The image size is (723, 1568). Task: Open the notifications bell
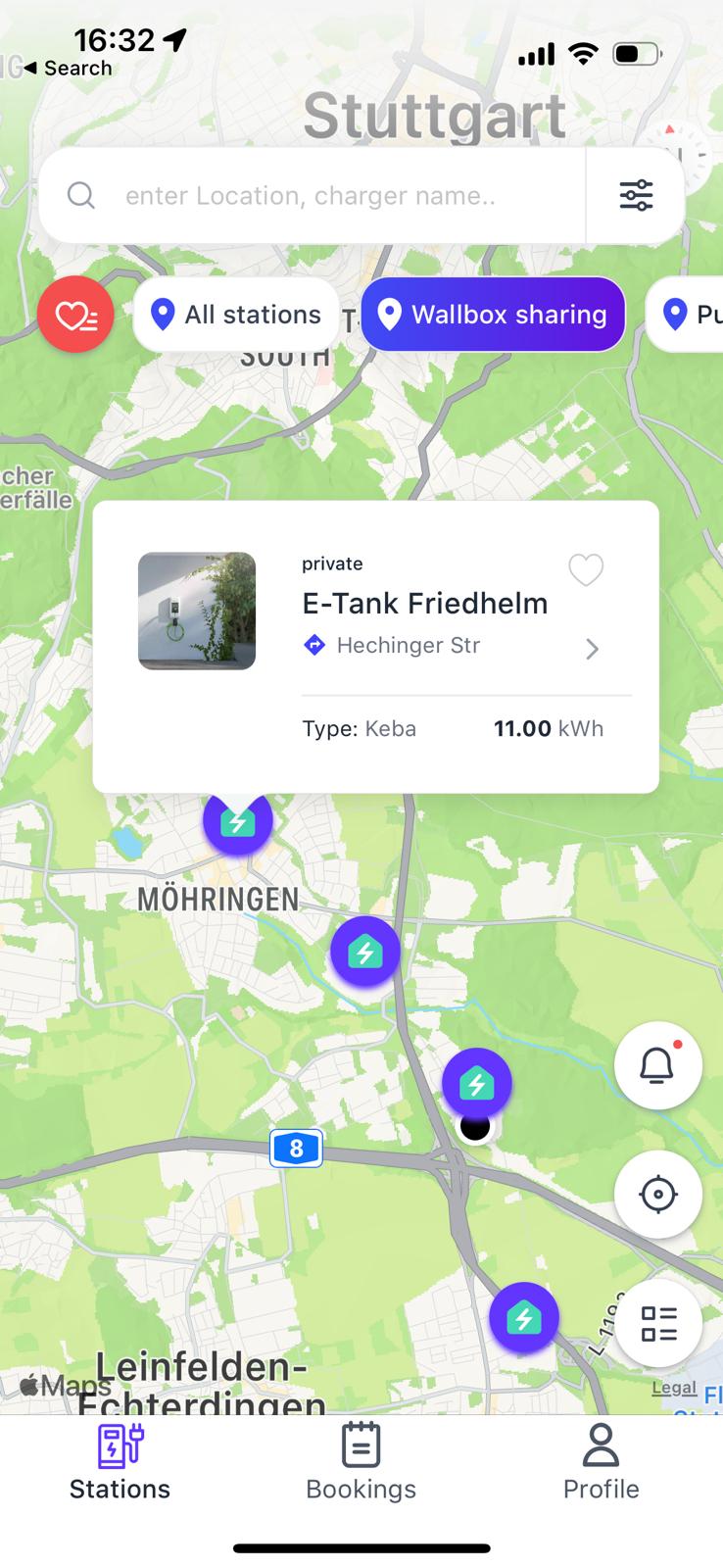[657, 1066]
